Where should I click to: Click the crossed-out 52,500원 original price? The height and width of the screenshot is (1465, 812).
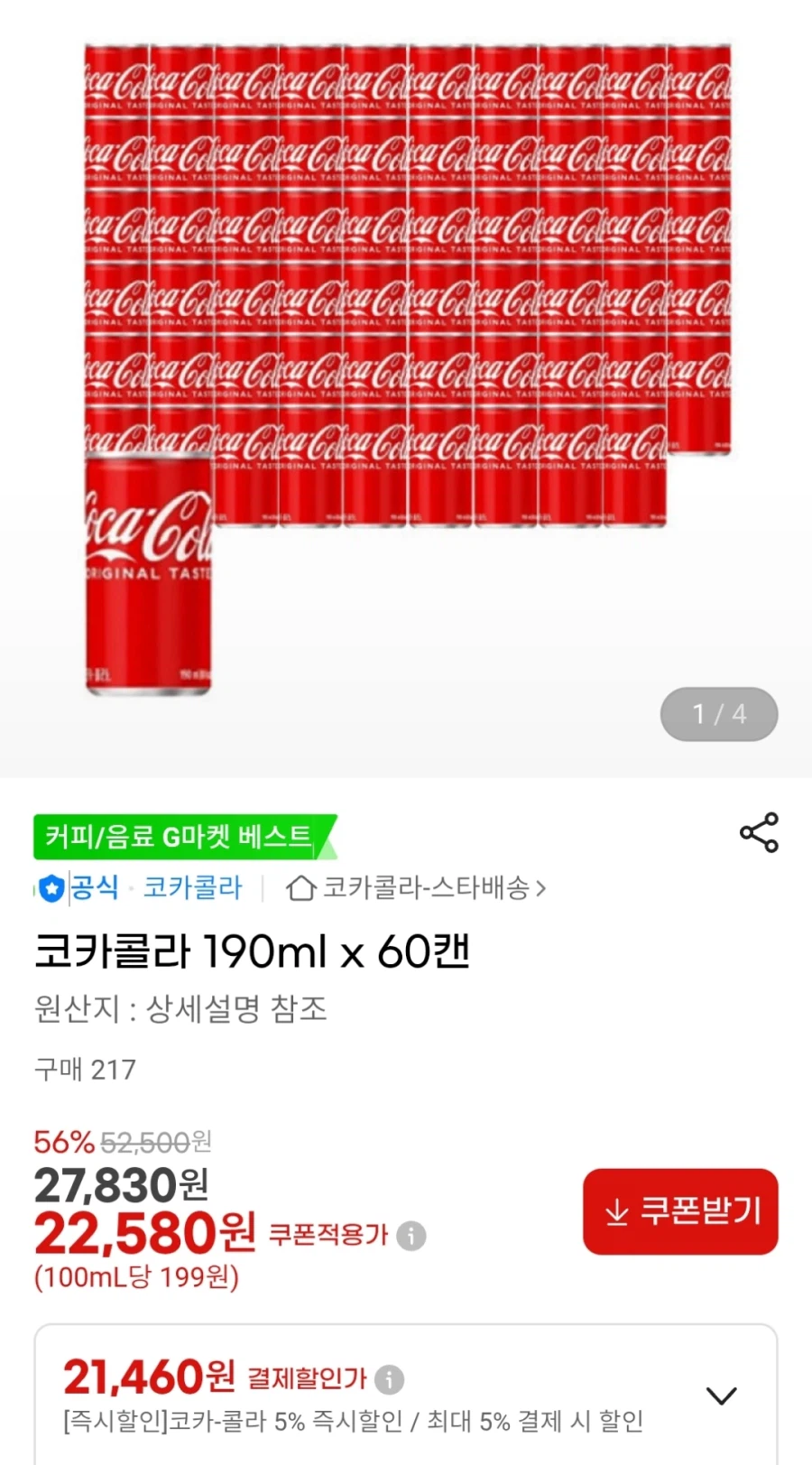pos(155,1141)
